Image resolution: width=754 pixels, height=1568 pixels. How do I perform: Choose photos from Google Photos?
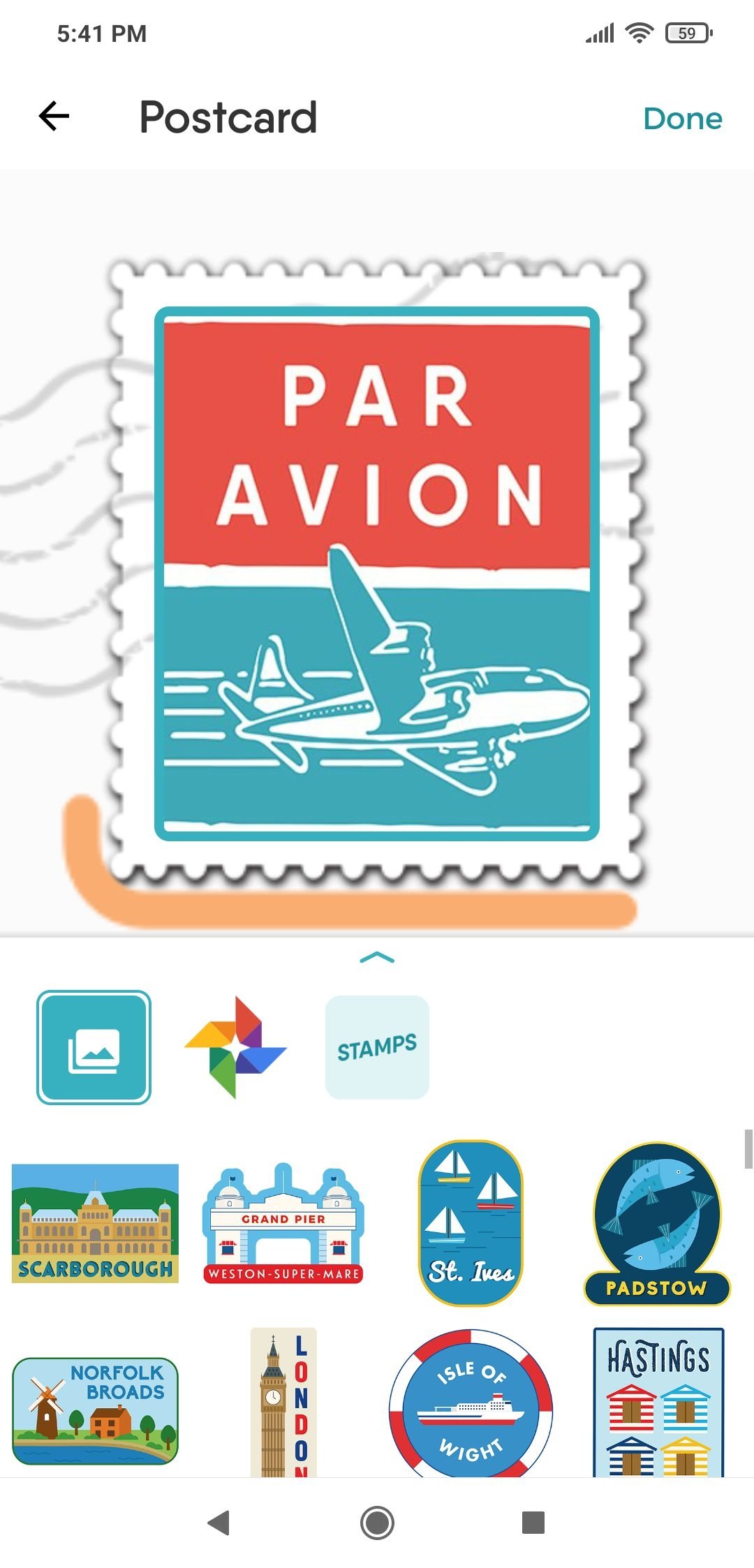pos(236,1047)
